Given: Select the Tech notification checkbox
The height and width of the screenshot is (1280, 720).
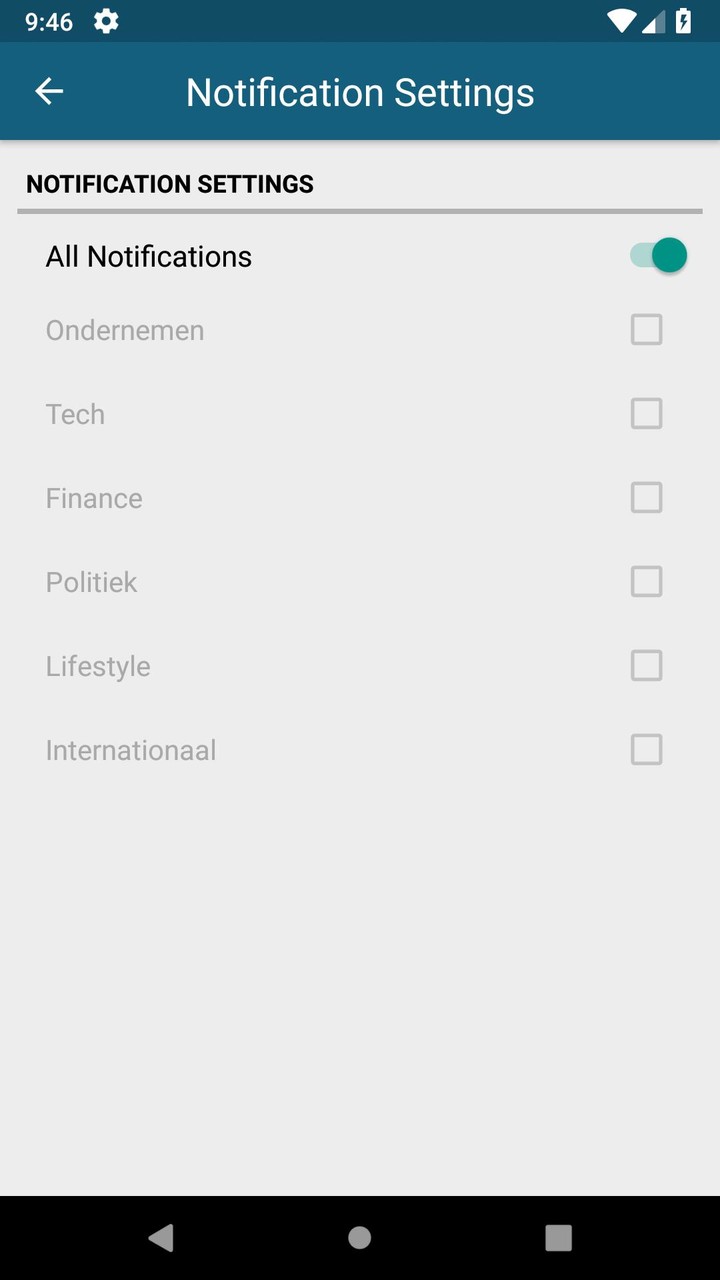Looking at the screenshot, I should click(x=646, y=413).
